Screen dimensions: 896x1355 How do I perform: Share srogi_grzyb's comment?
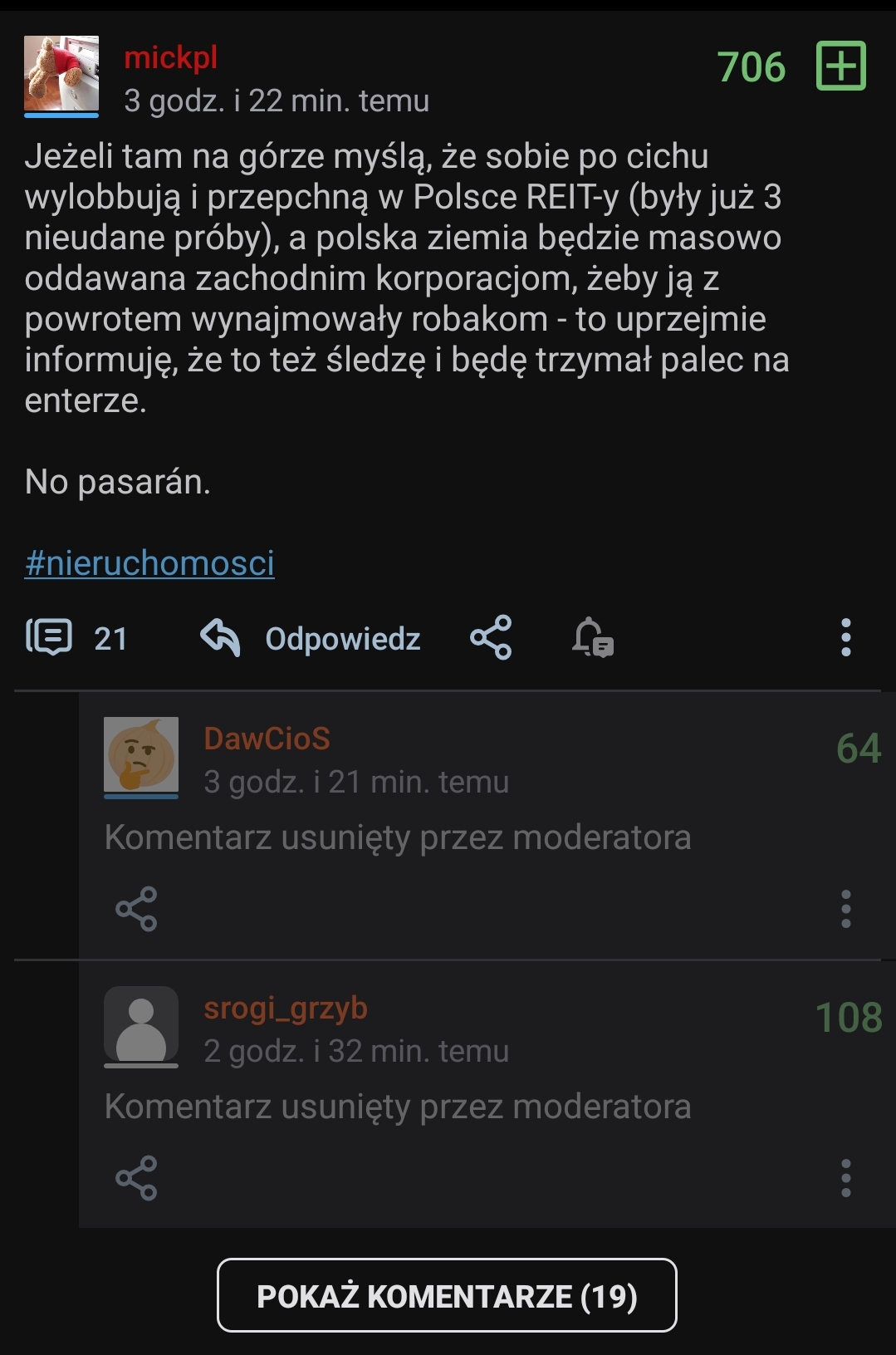[x=136, y=1178]
